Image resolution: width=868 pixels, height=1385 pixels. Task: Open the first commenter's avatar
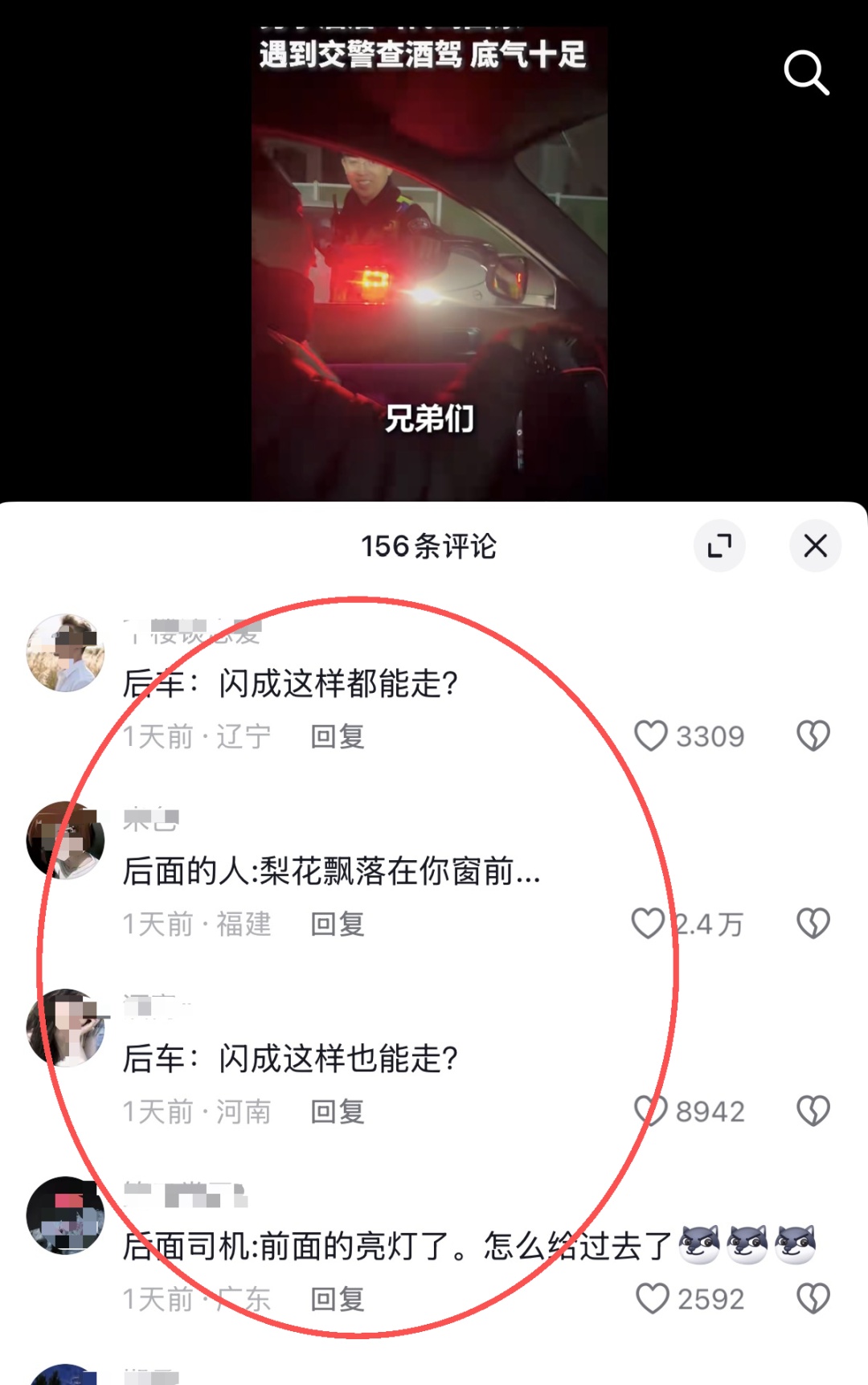(x=66, y=654)
